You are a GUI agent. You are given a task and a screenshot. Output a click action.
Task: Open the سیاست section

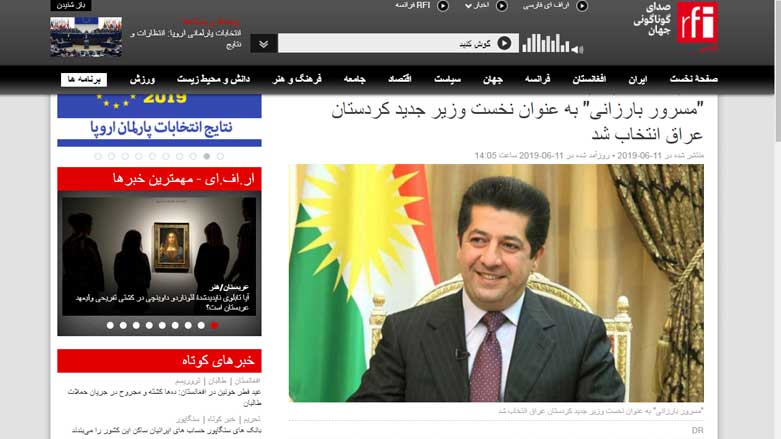(x=446, y=79)
